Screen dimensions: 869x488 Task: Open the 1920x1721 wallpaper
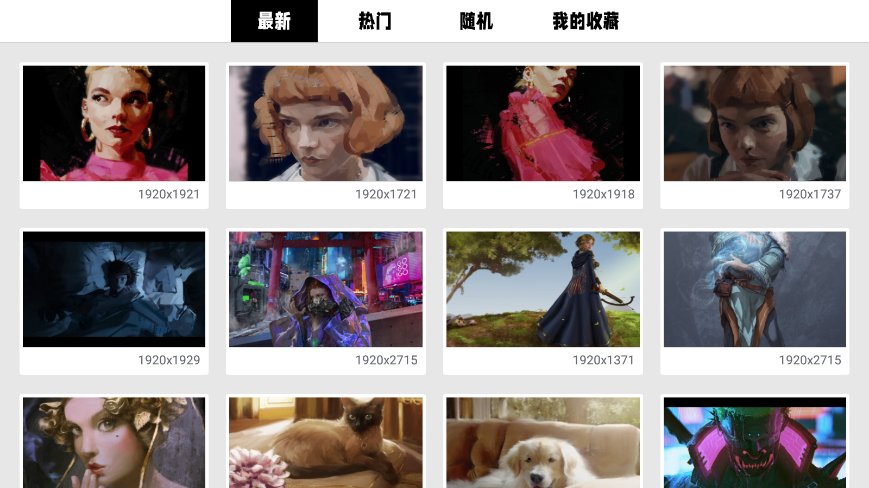coord(326,124)
